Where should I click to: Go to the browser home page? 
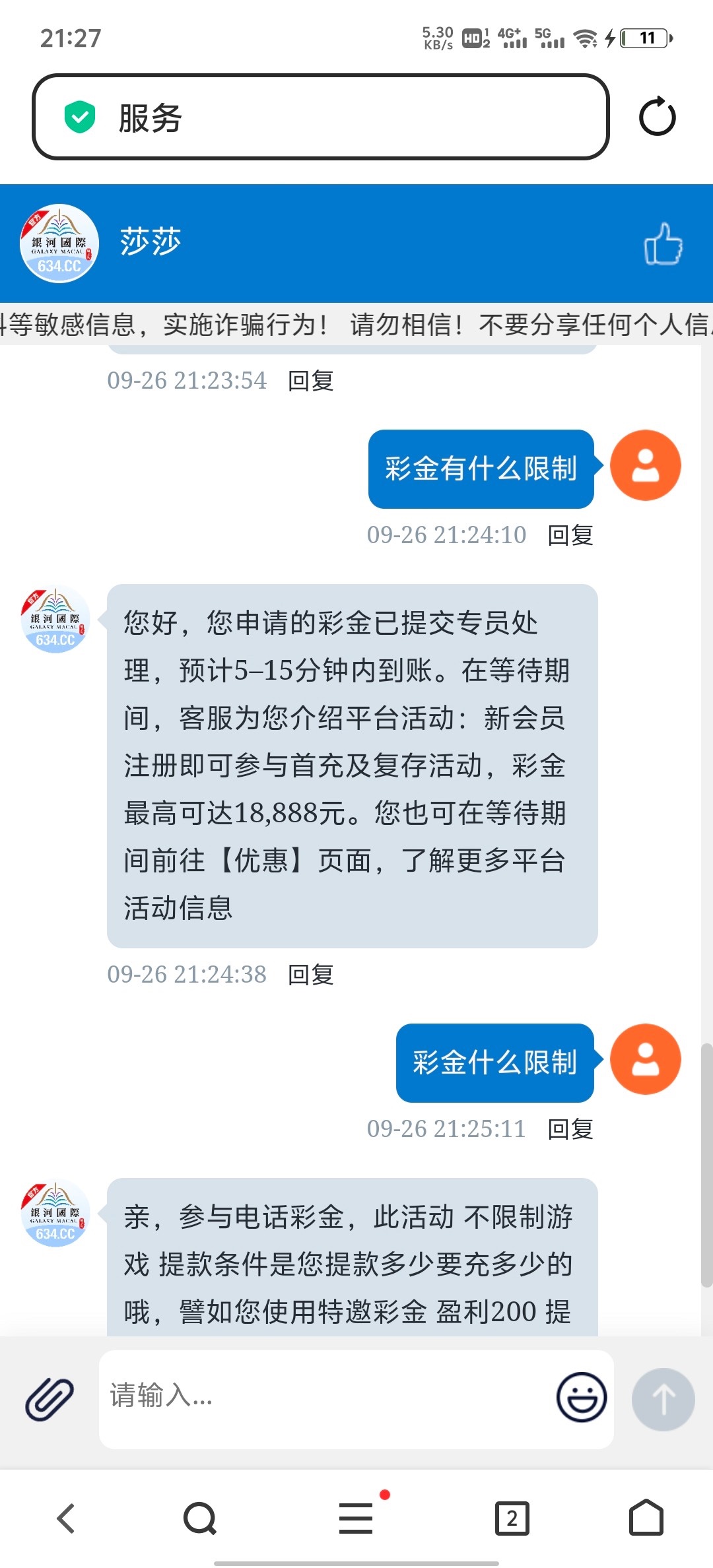tap(646, 1518)
